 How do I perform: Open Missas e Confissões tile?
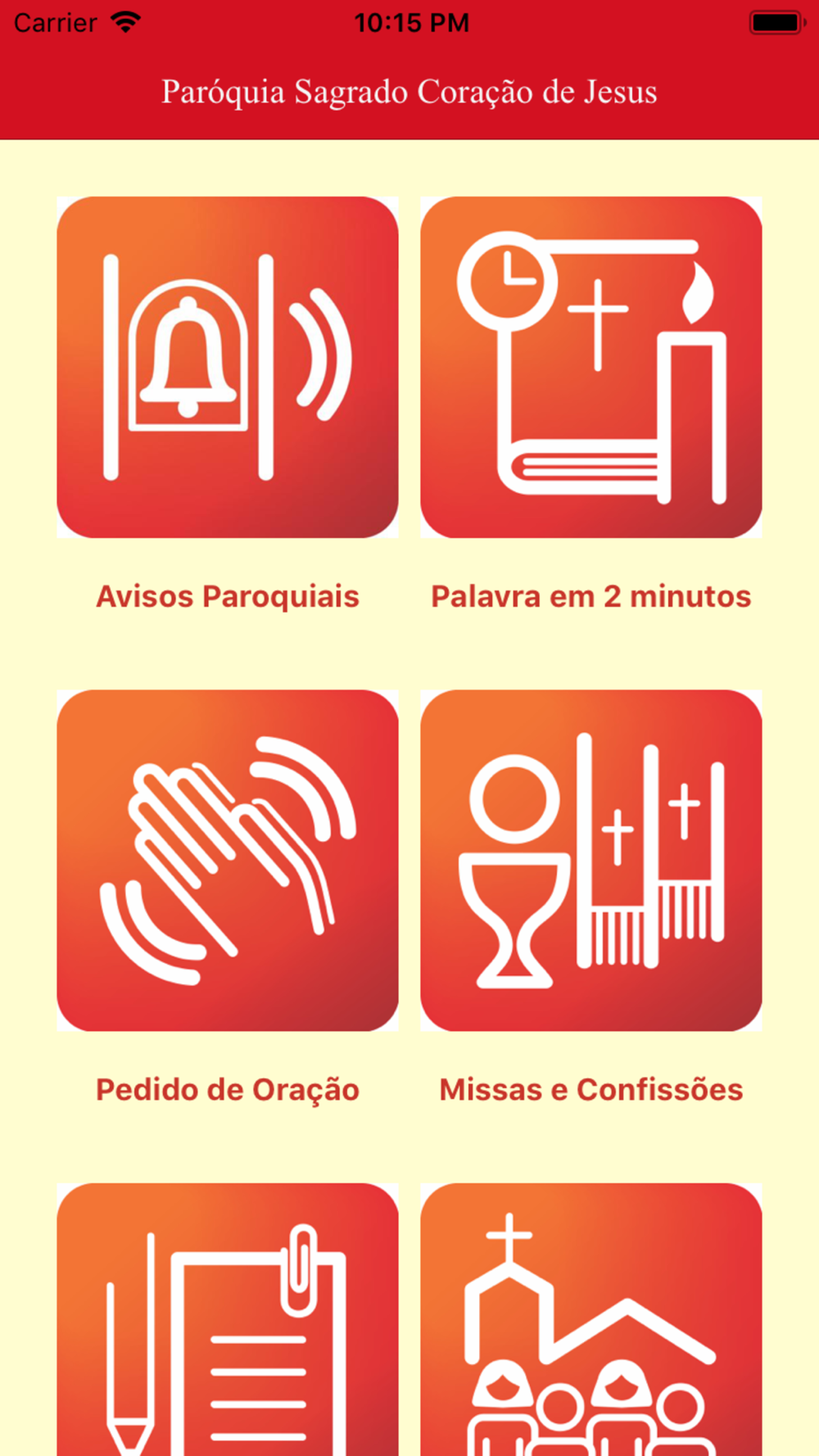591,860
